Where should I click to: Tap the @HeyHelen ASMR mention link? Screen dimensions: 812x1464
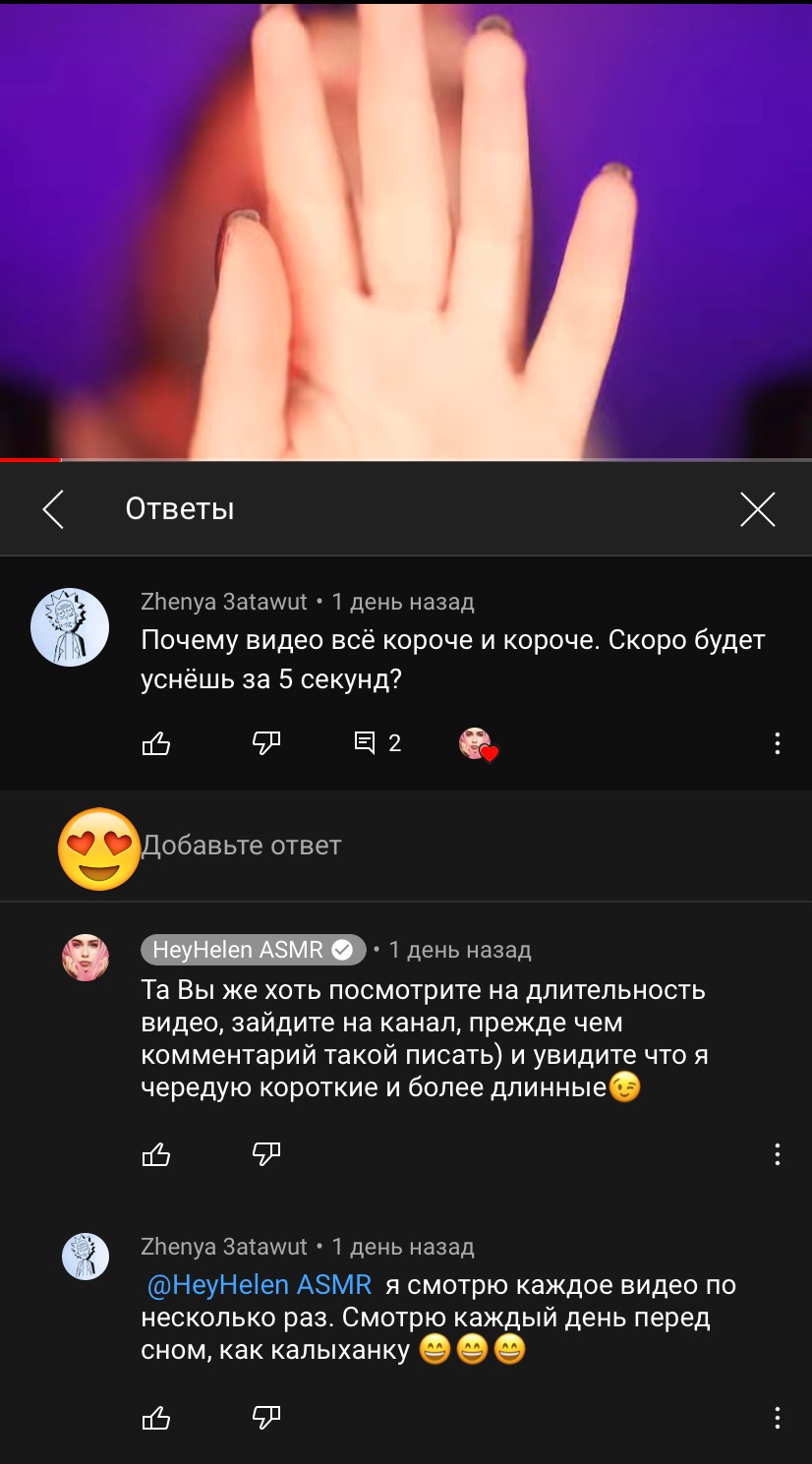[x=260, y=1285]
